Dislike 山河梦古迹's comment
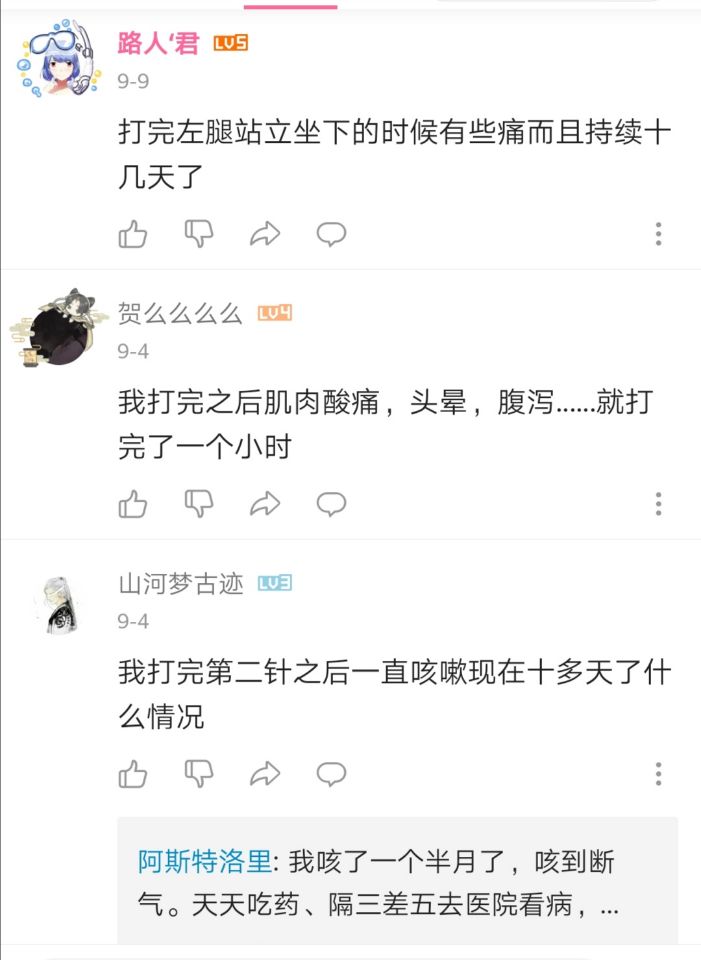701x960 pixels. (199, 773)
